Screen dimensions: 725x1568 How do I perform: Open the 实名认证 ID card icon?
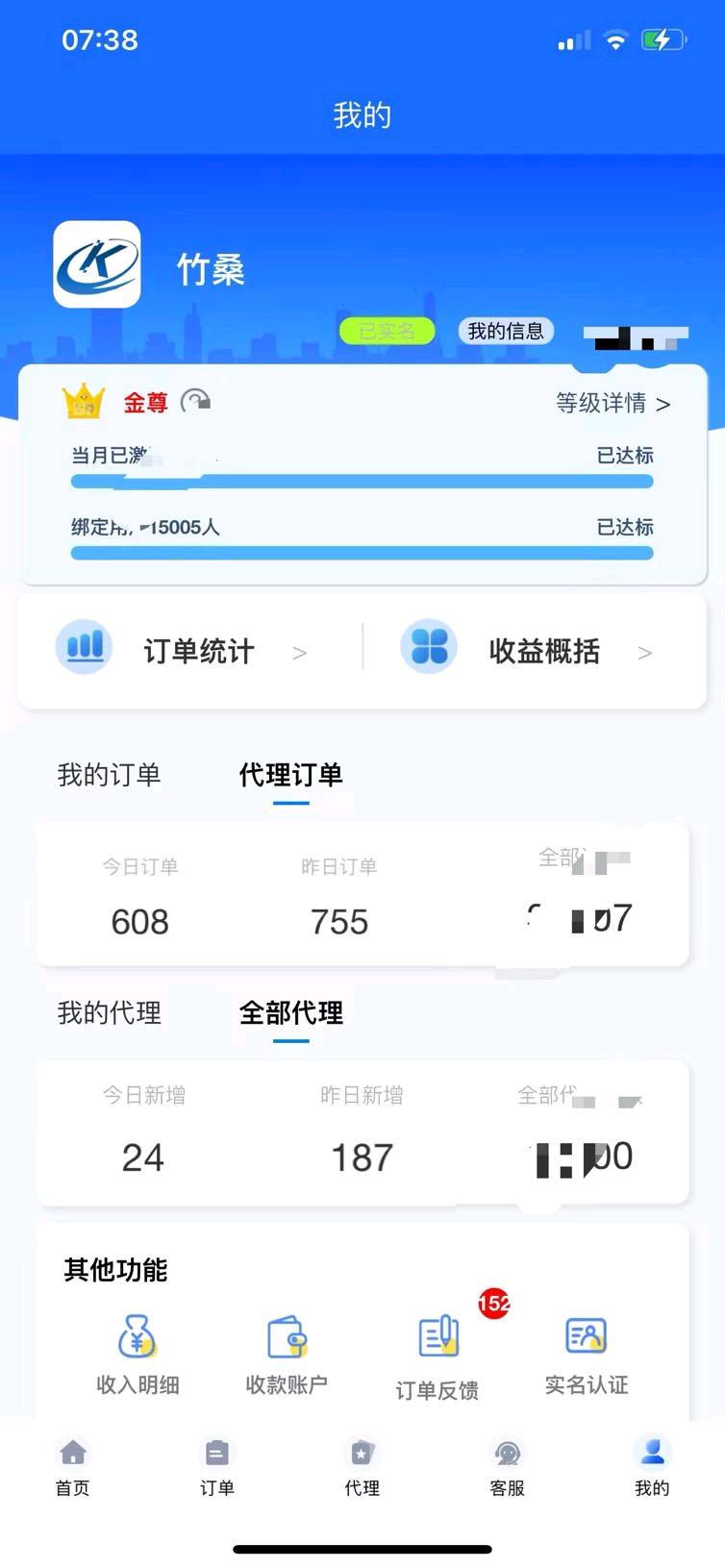click(585, 1336)
